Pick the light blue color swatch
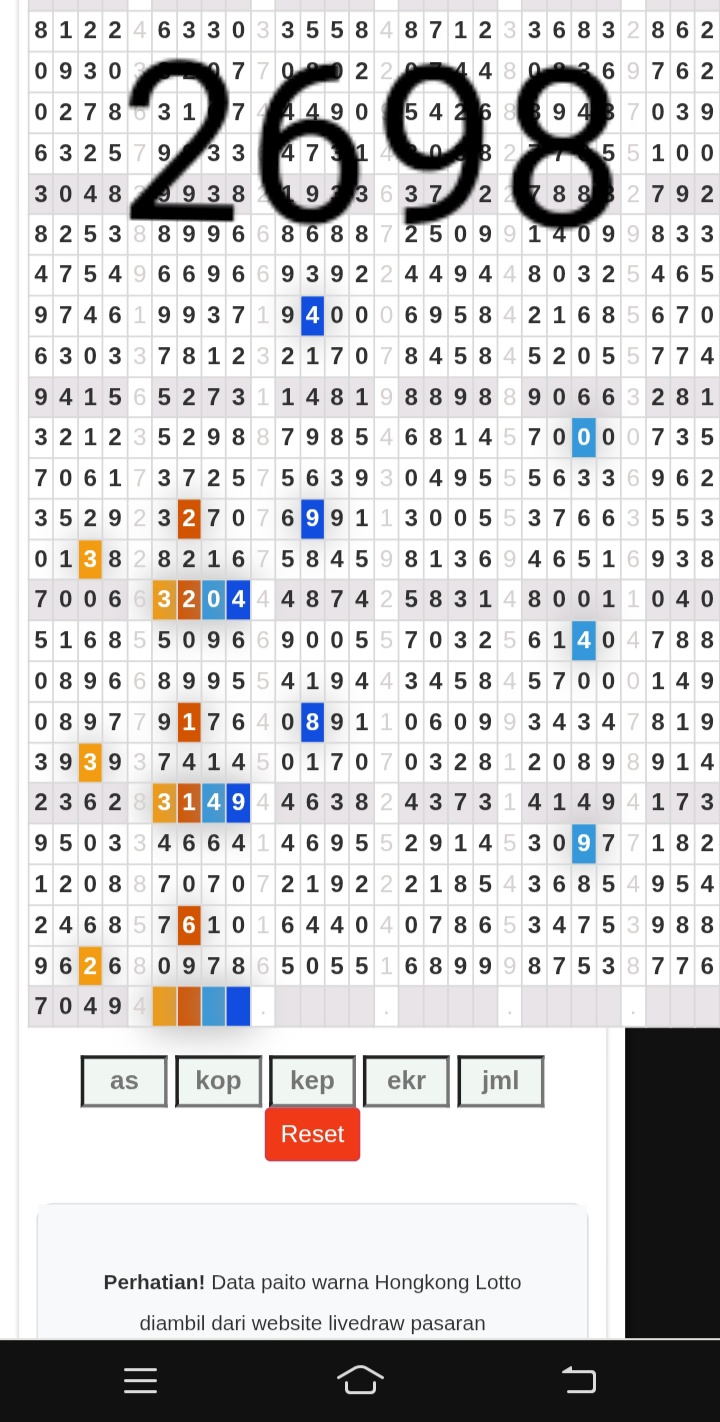Image resolution: width=720 pixels, height=1422 pixels. point(213,1006)
